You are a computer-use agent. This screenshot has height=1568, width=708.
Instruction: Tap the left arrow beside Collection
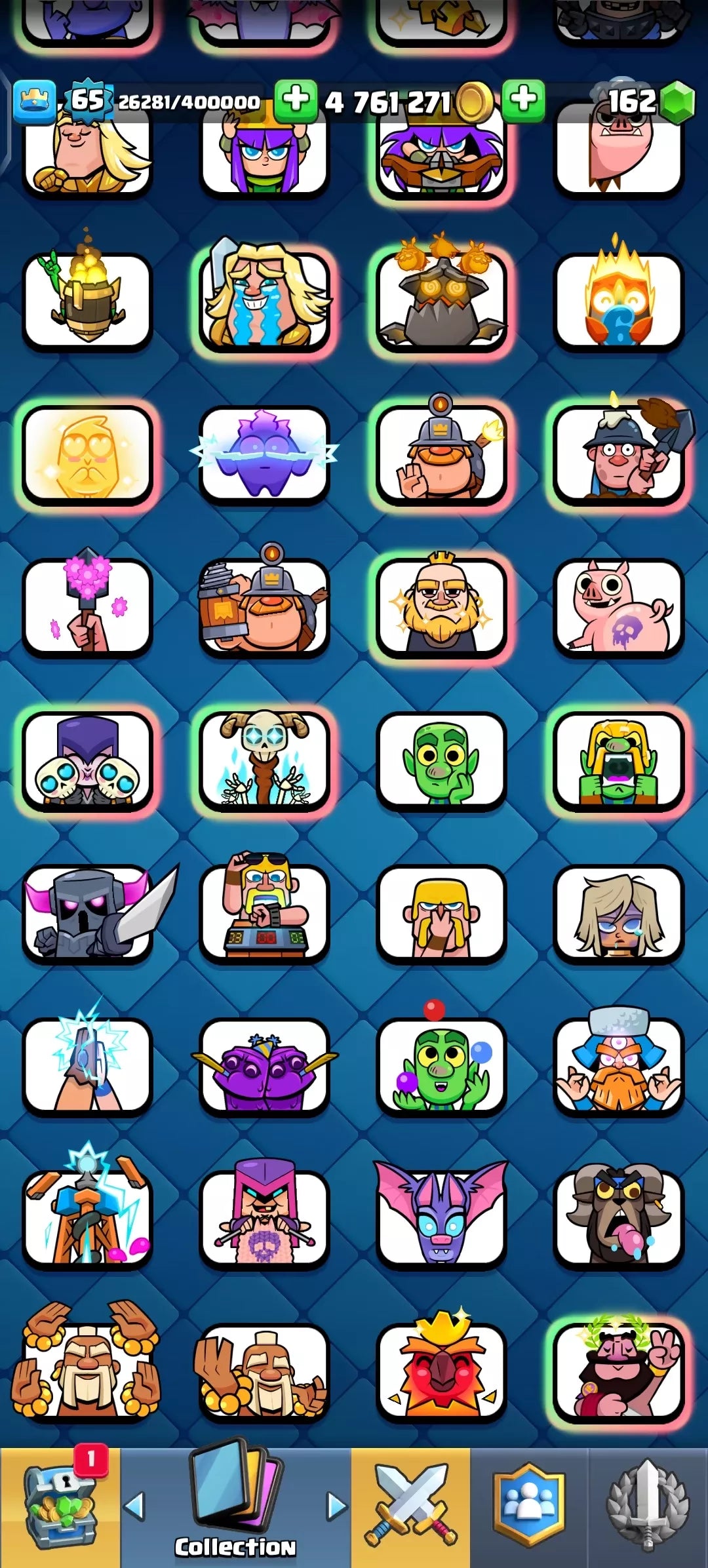point(134,1506)
